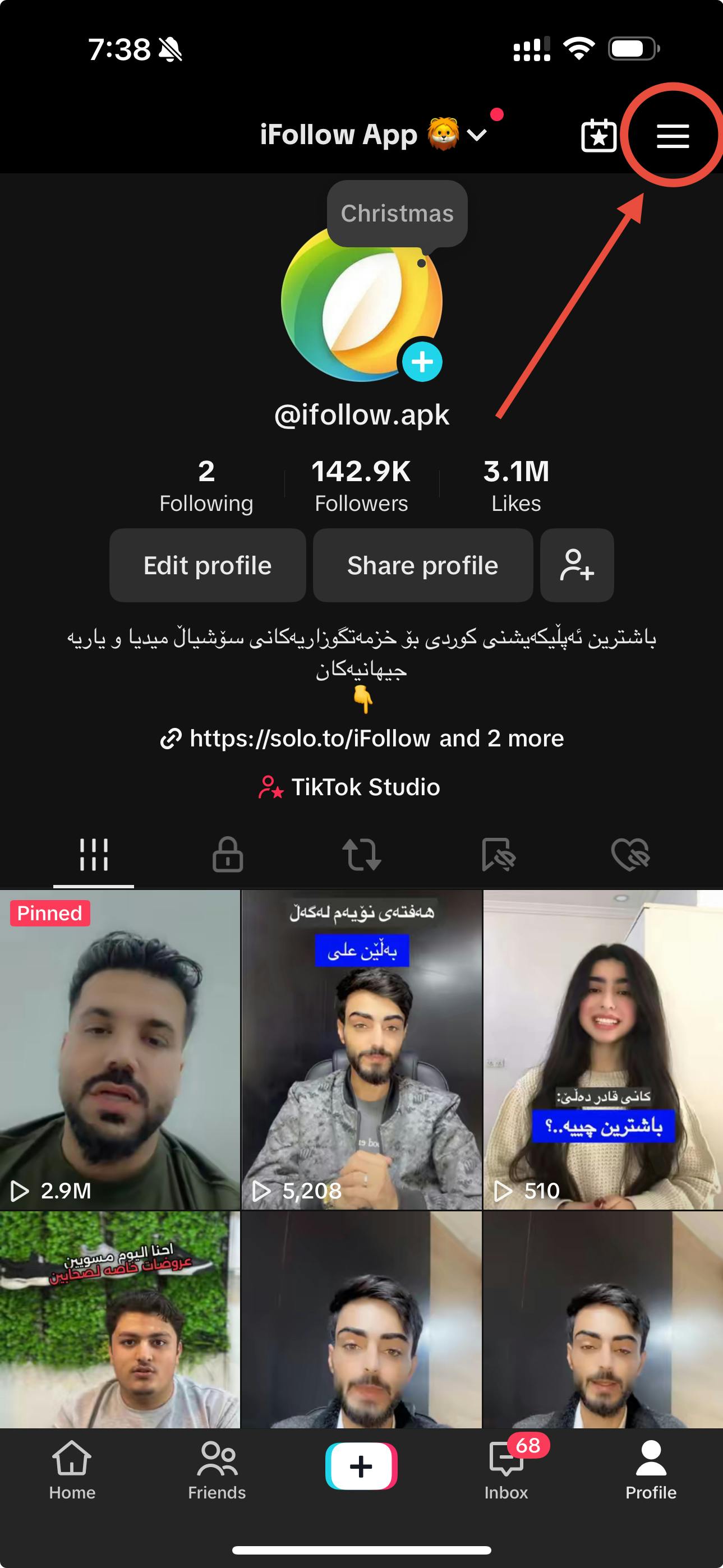Open the Inbox with 68 notifications
The height and width of the screenshot is (1568, 723).
pos(506,1469)
